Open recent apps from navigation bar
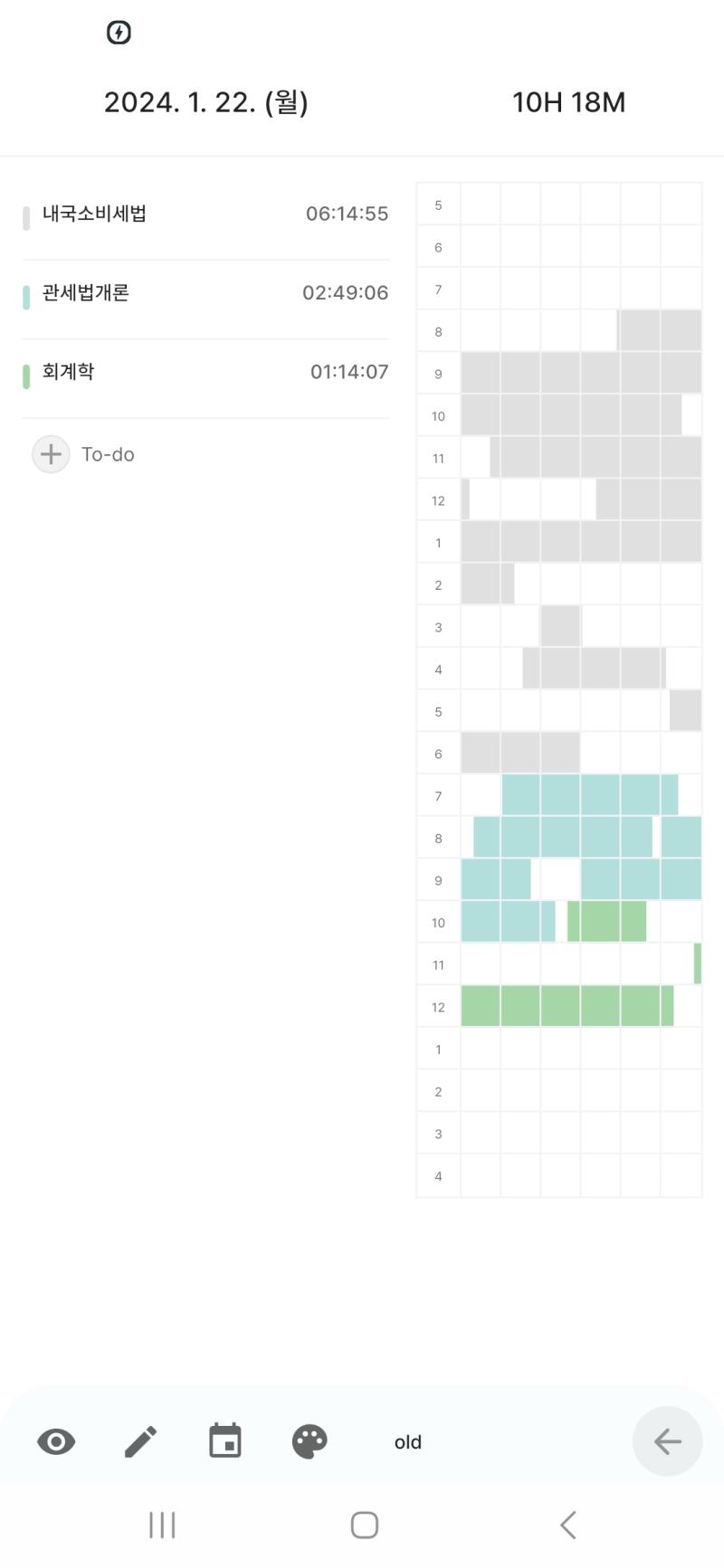 point(162,1525)
